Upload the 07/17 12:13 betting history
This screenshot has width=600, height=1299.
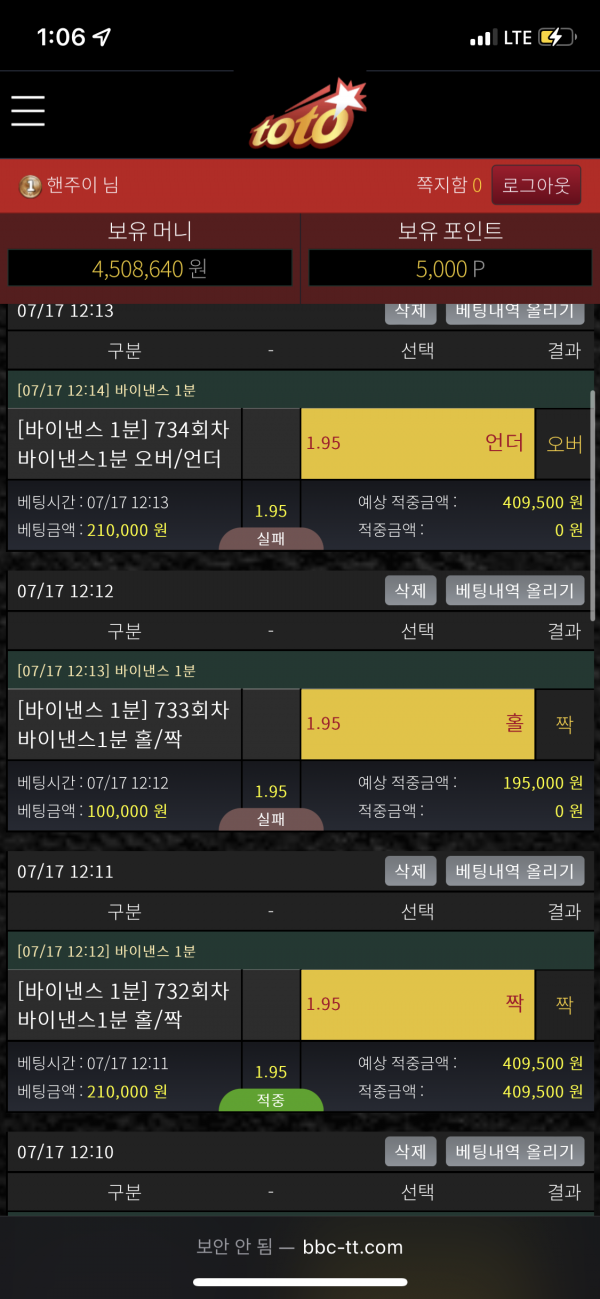(514, 311)
